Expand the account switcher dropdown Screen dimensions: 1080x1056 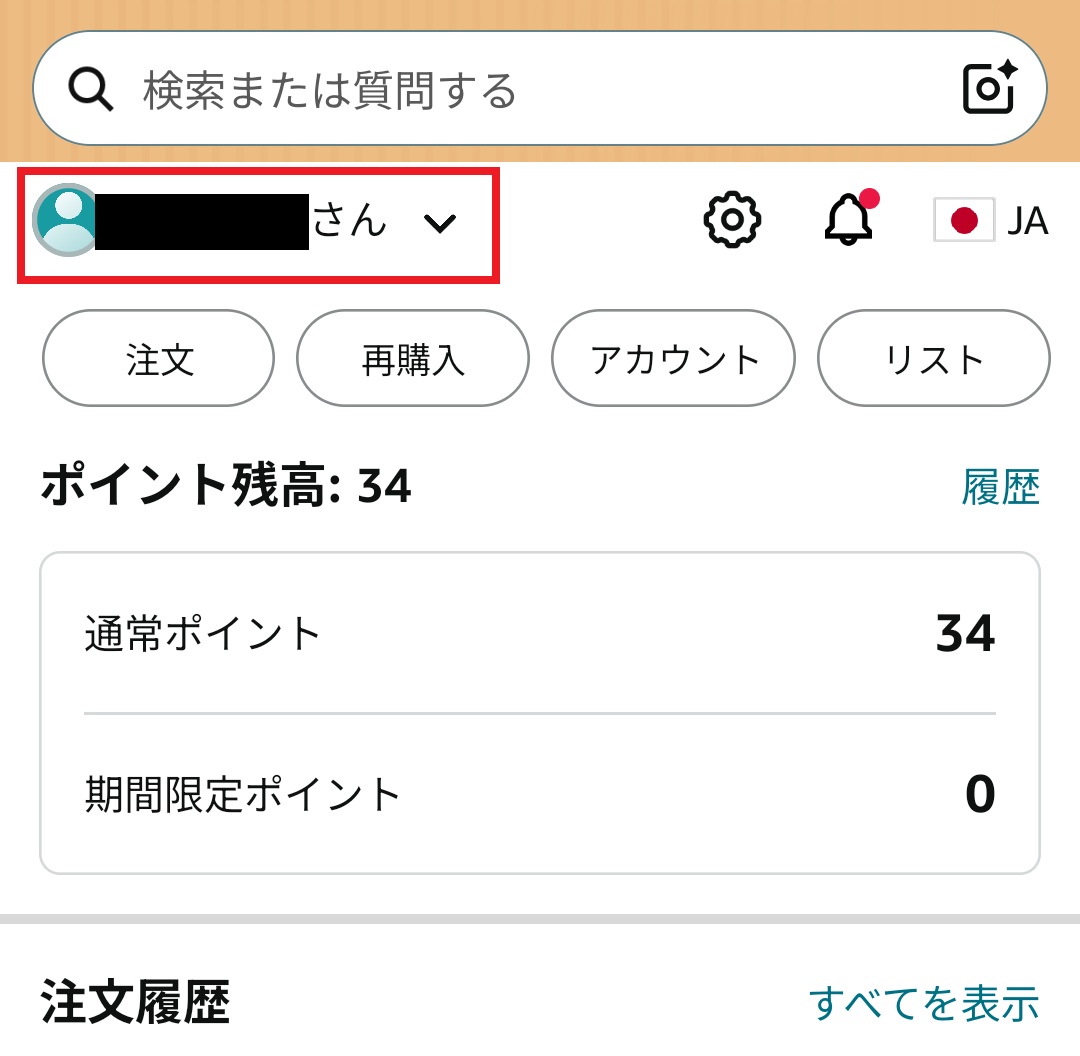(439, 223)
